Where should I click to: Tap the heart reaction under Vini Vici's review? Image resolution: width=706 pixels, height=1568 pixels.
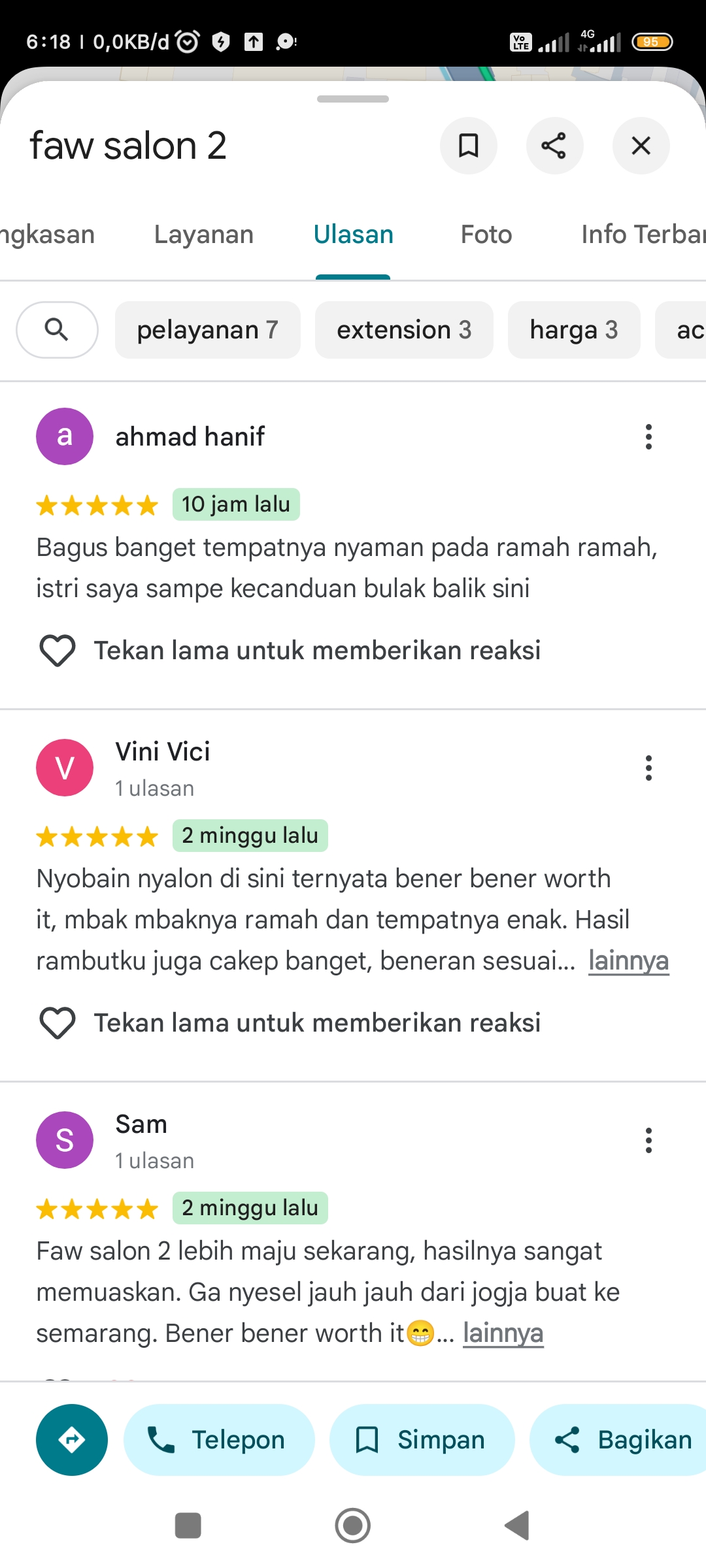coord(58,1023)
